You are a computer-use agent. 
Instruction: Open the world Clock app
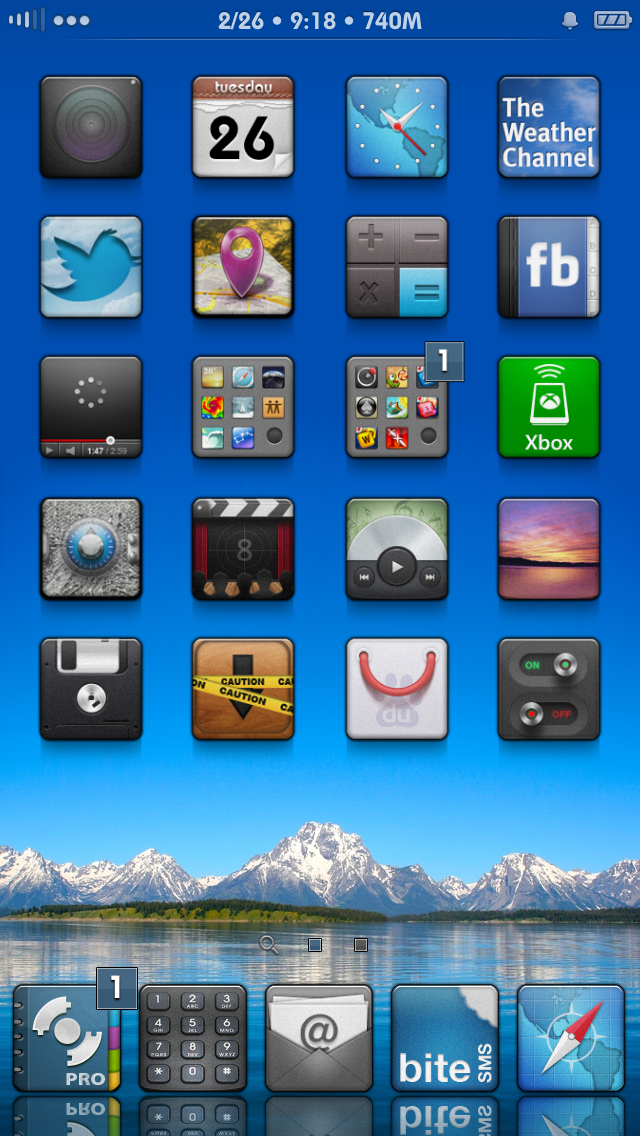[x=396, y=127]
